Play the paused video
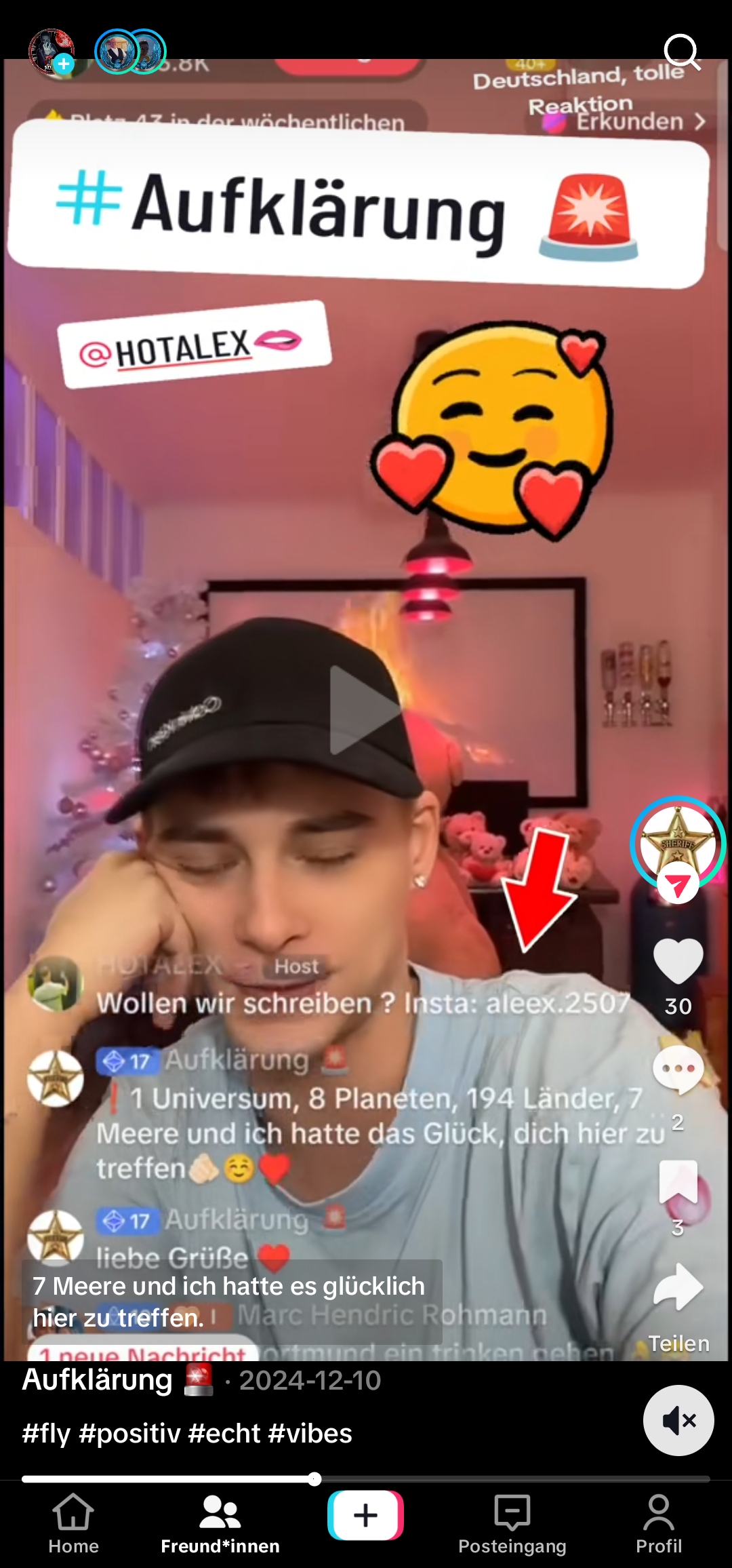The width and height of the screenshot is (732, 1568). (364, 710)
